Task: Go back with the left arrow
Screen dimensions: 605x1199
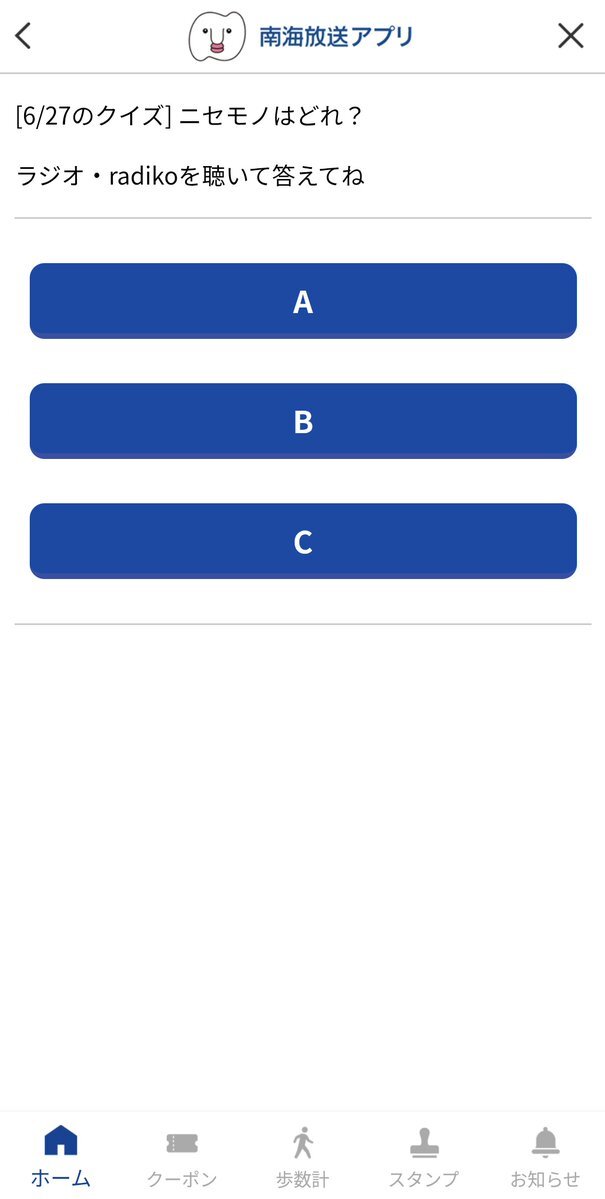Action: (x=24, y=36)
